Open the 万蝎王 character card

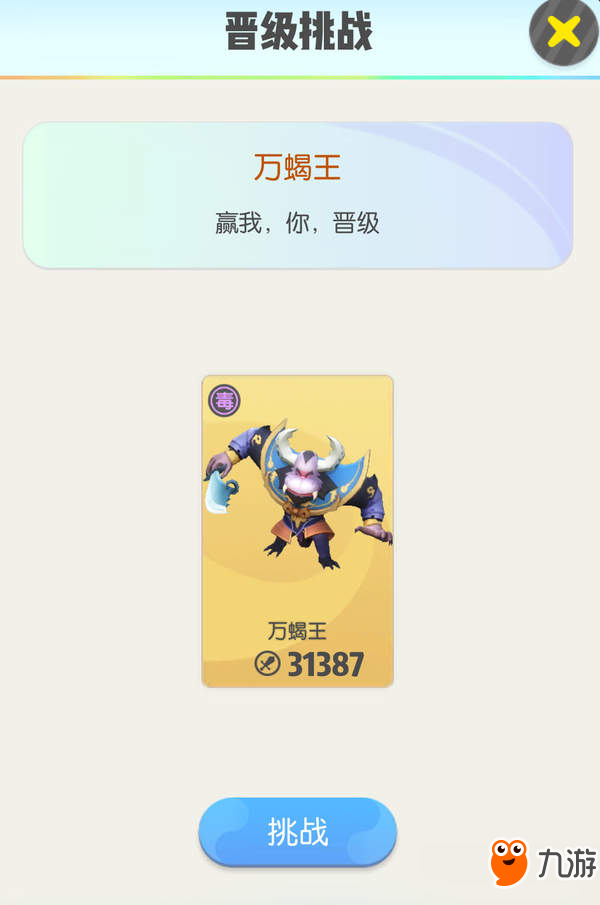click(x=298, y=530)
